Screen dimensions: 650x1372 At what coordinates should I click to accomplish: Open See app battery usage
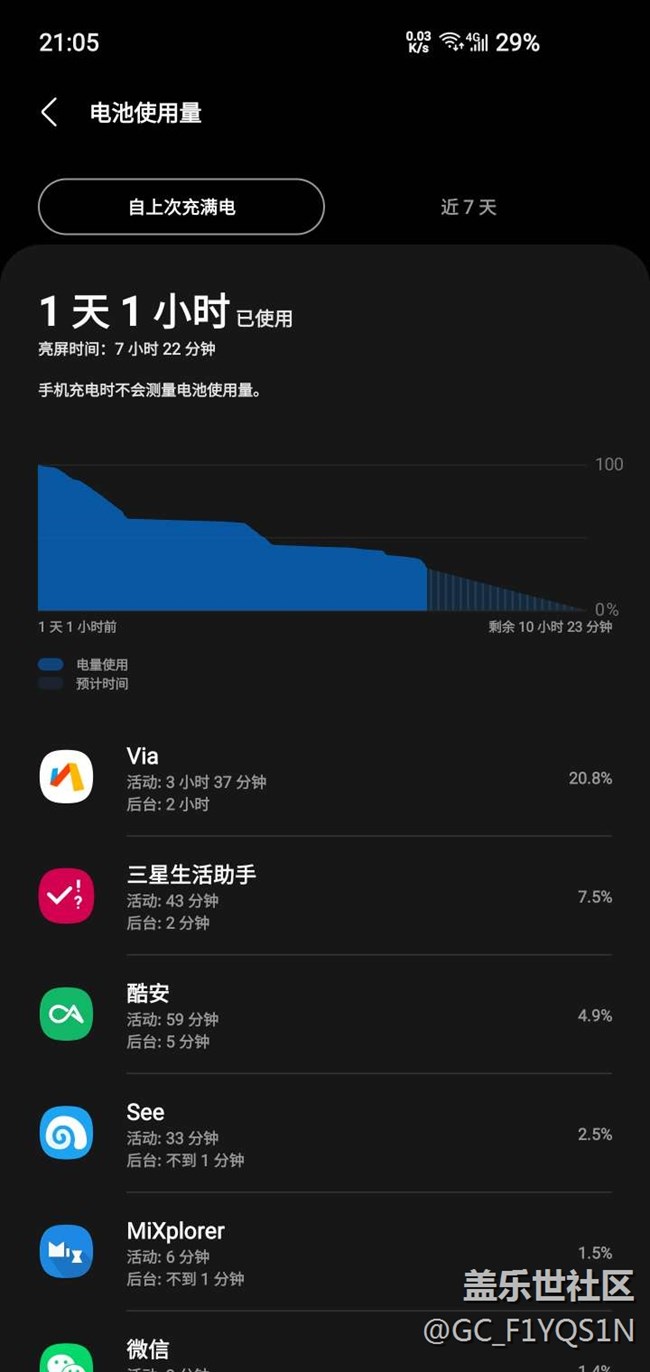tap(325, 1134)
